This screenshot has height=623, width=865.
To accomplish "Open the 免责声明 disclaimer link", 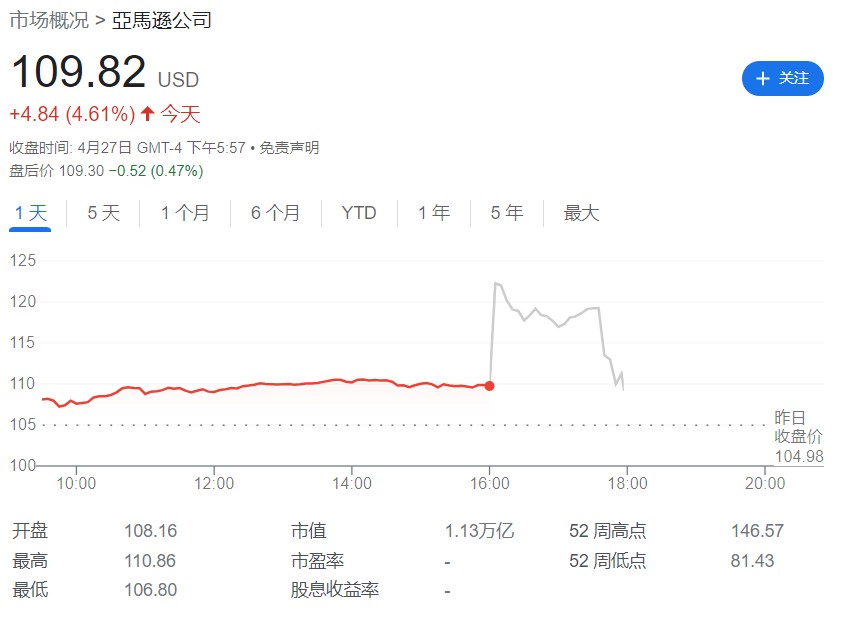I will click(289, 148).
